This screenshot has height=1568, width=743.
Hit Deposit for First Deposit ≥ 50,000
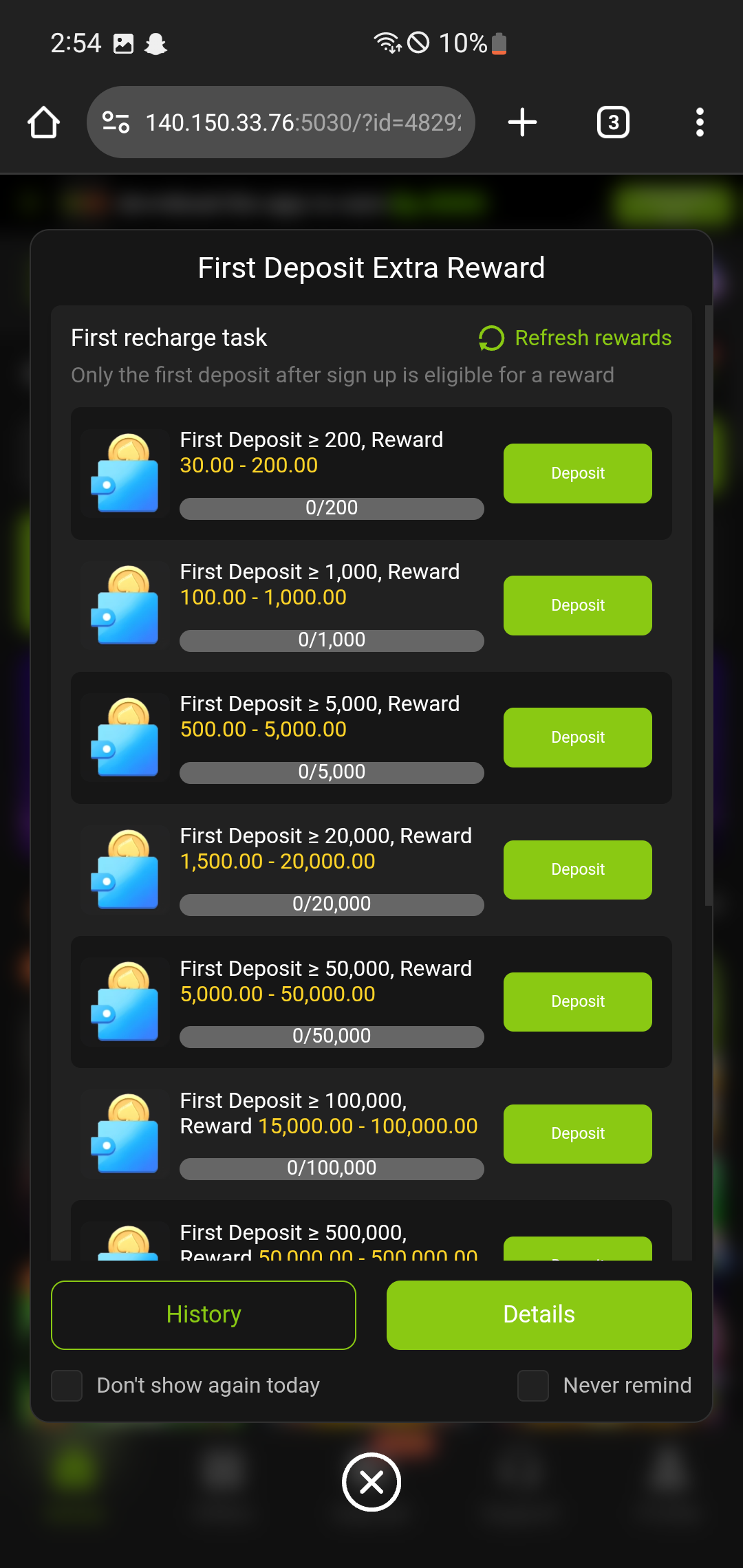(577, 1001)
